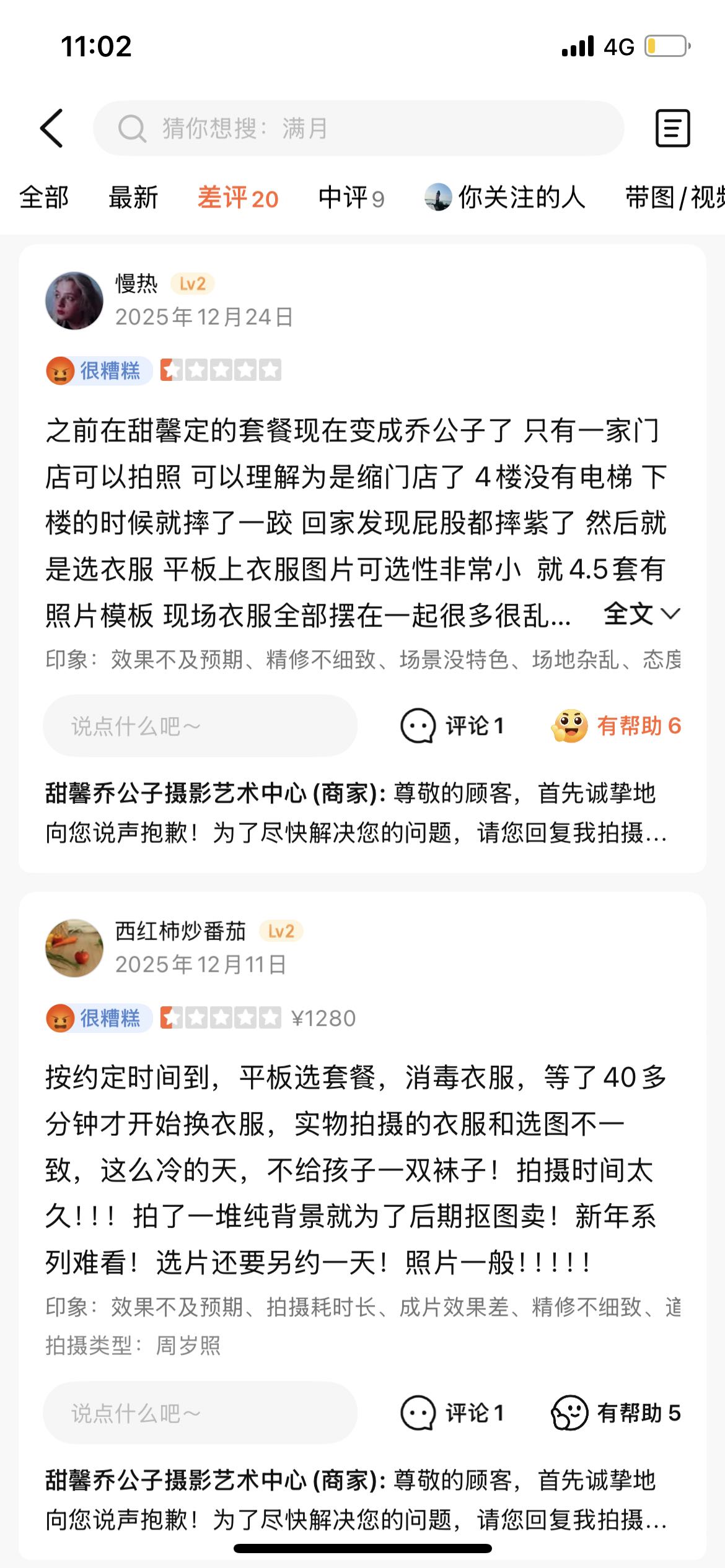Open 慢热's profile avatar
Viewport: 725px width, 1568px height.
74,300
